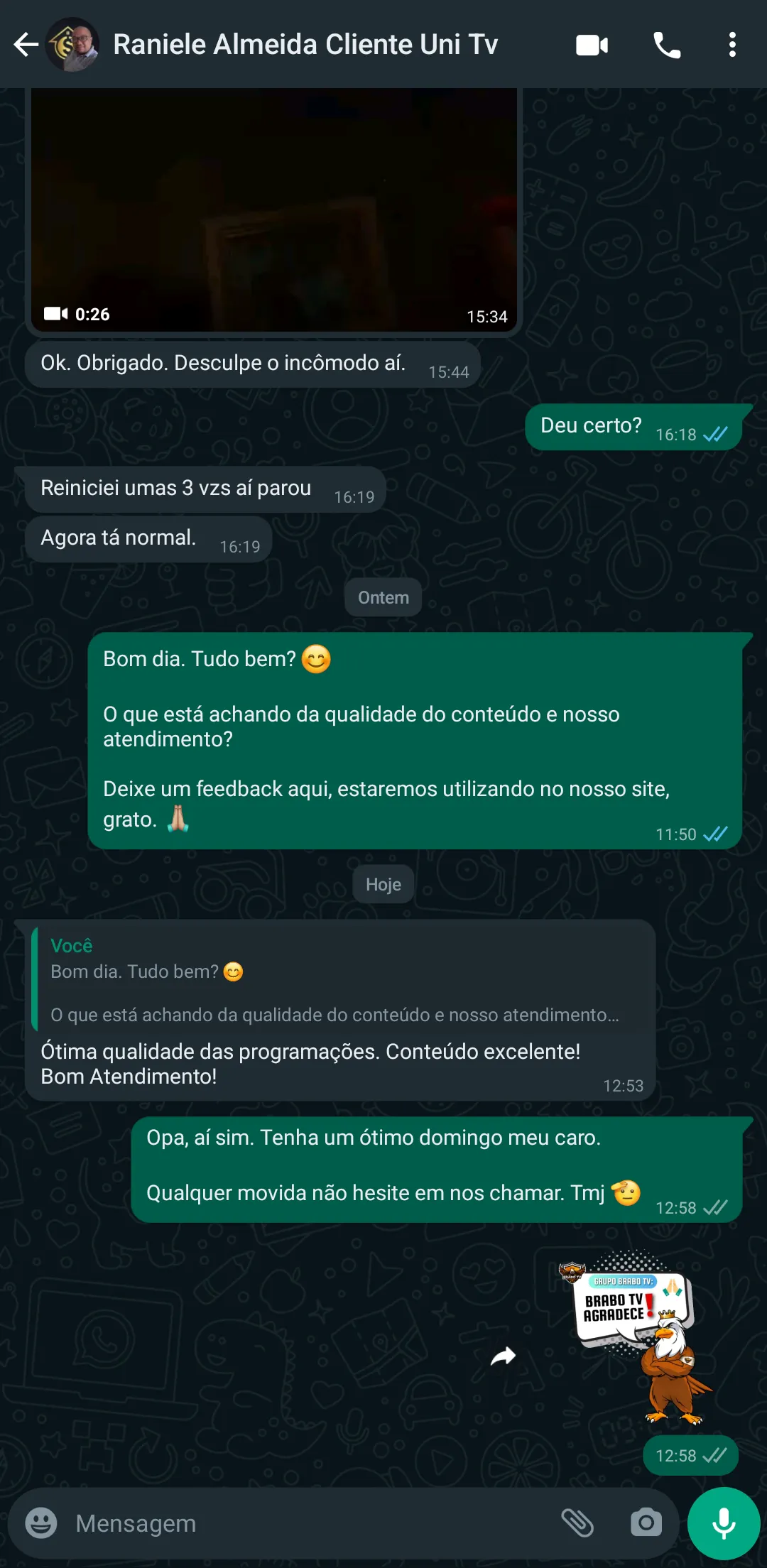The height and width of the screenshot is (1568, 767).
Task: Tap the 'Hoje' date divider
Action: (x=383, y=883)
